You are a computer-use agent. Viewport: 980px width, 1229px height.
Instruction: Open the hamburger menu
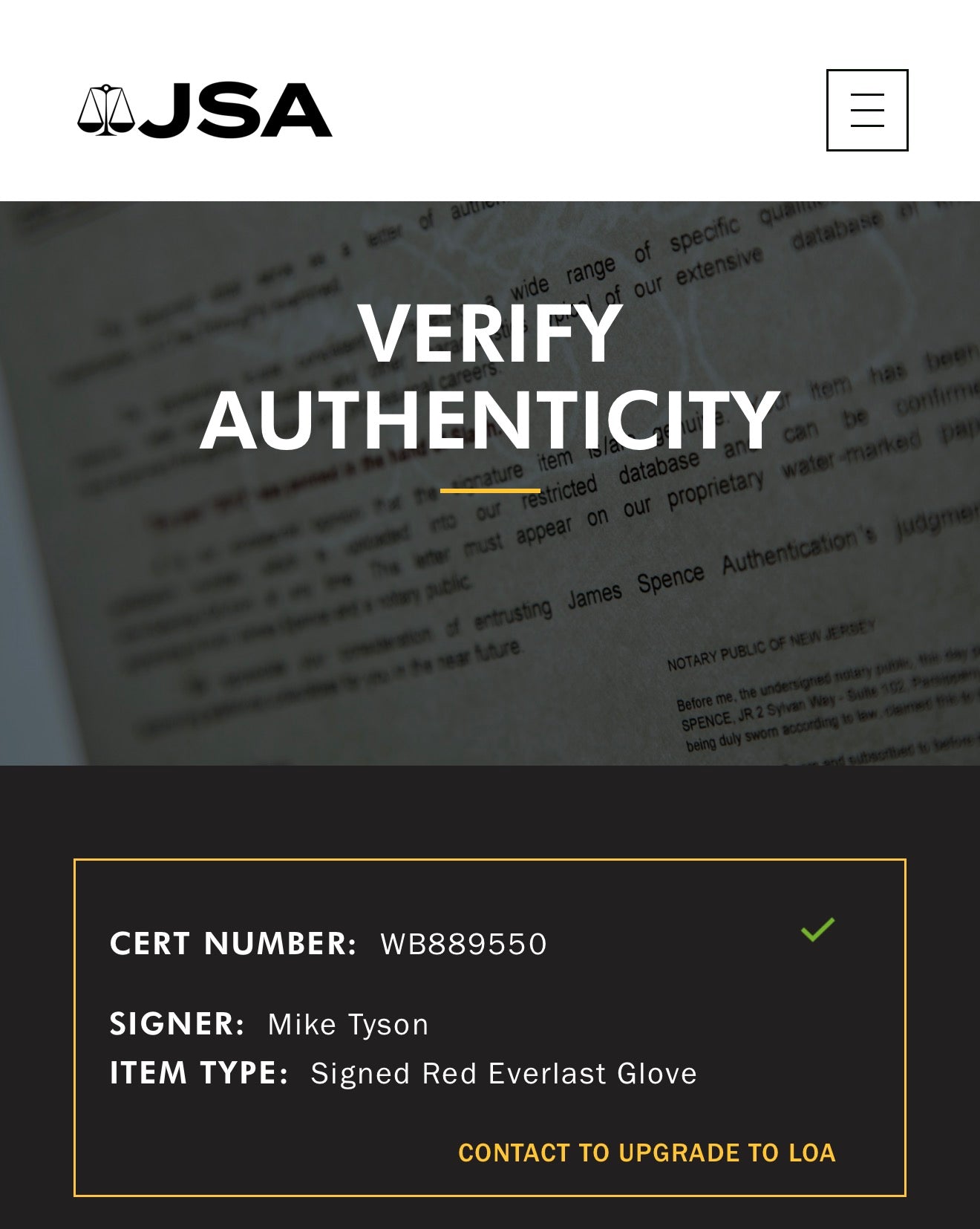coord(866,110)
